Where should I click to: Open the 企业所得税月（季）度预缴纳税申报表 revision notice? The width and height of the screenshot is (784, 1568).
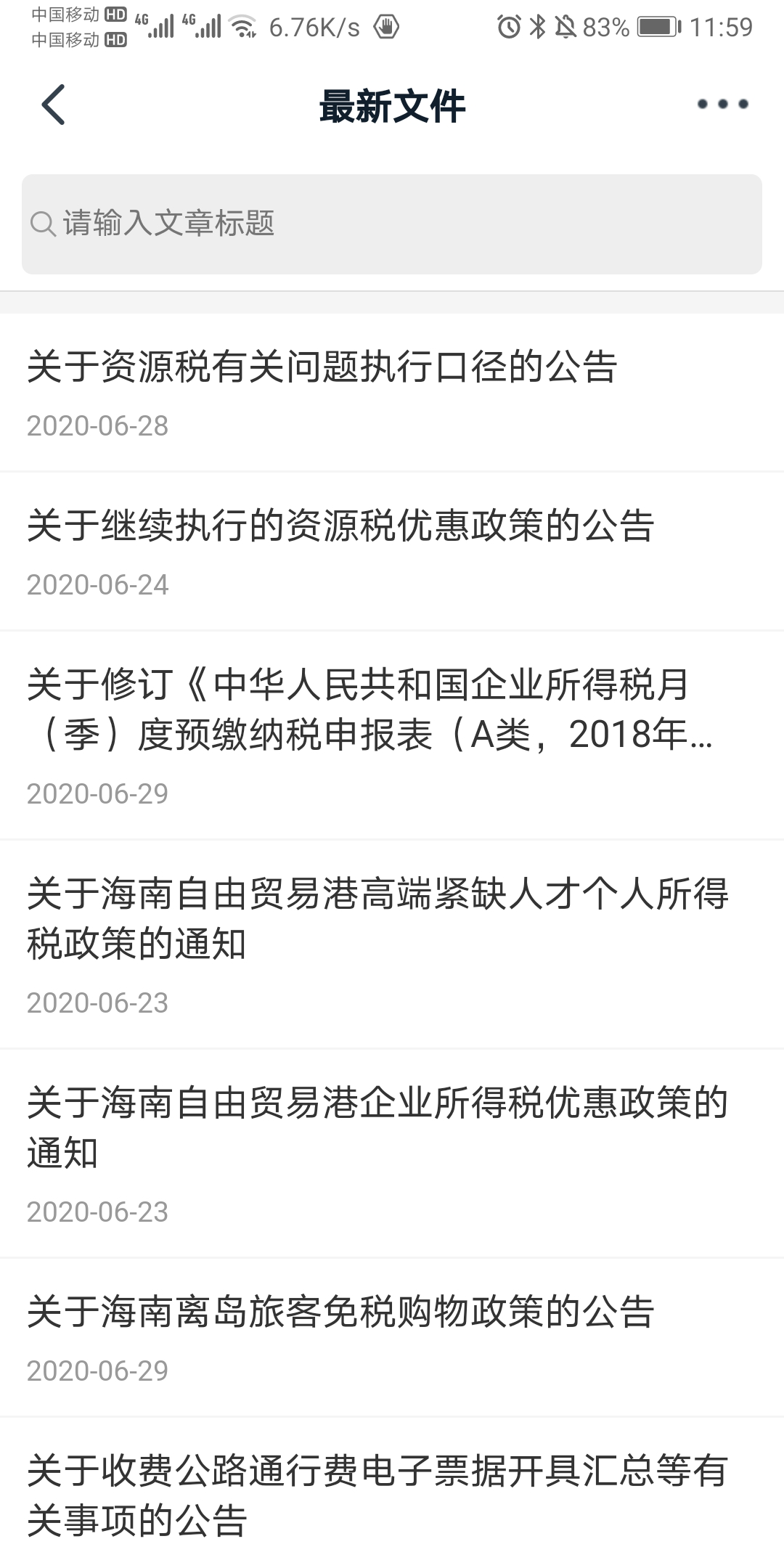click(x=392, y=736)
